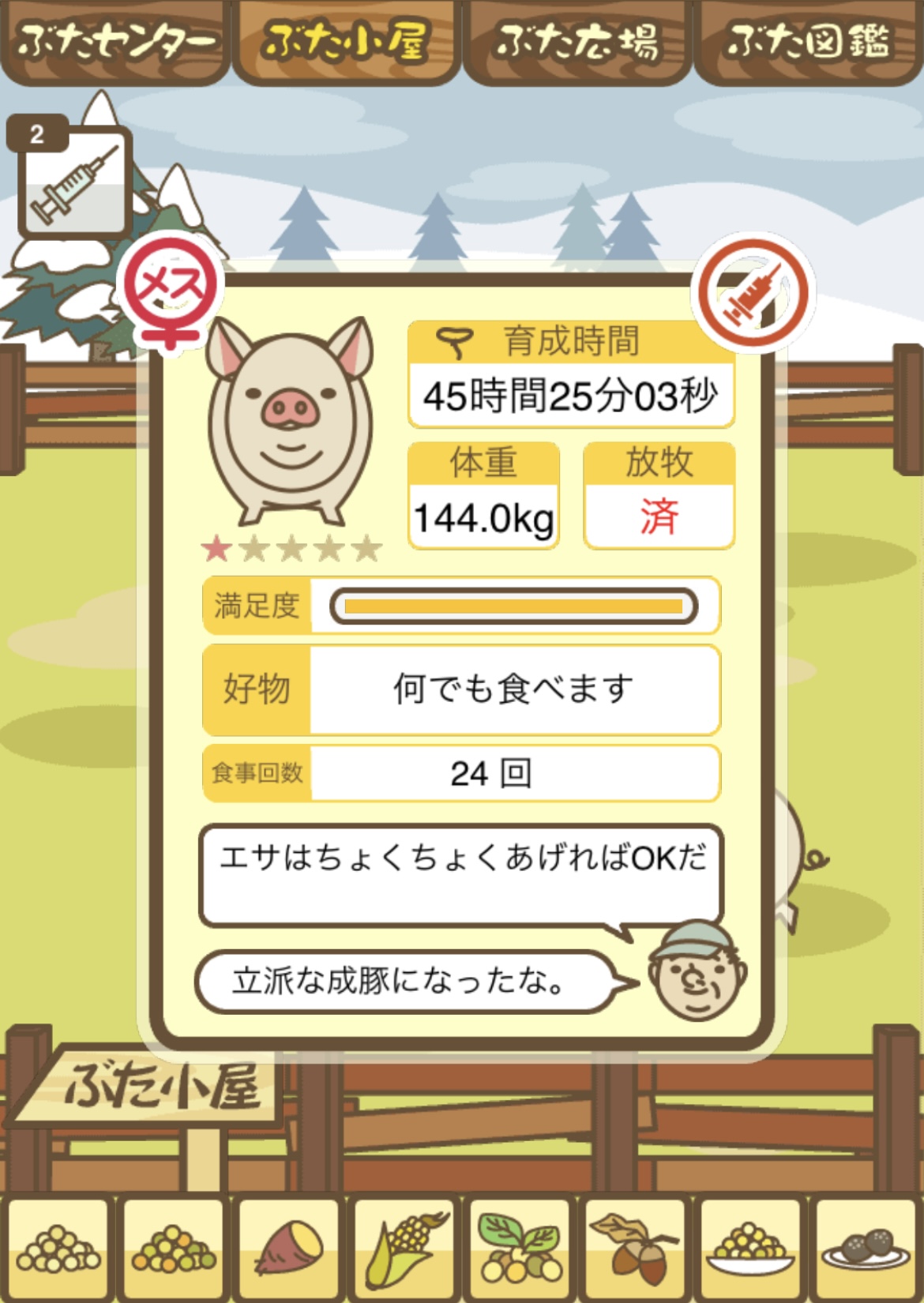This screenshot has height=1303, width=924.
Task: Switch to the ぶたセンター tab
Action: [x=115, y=41]
